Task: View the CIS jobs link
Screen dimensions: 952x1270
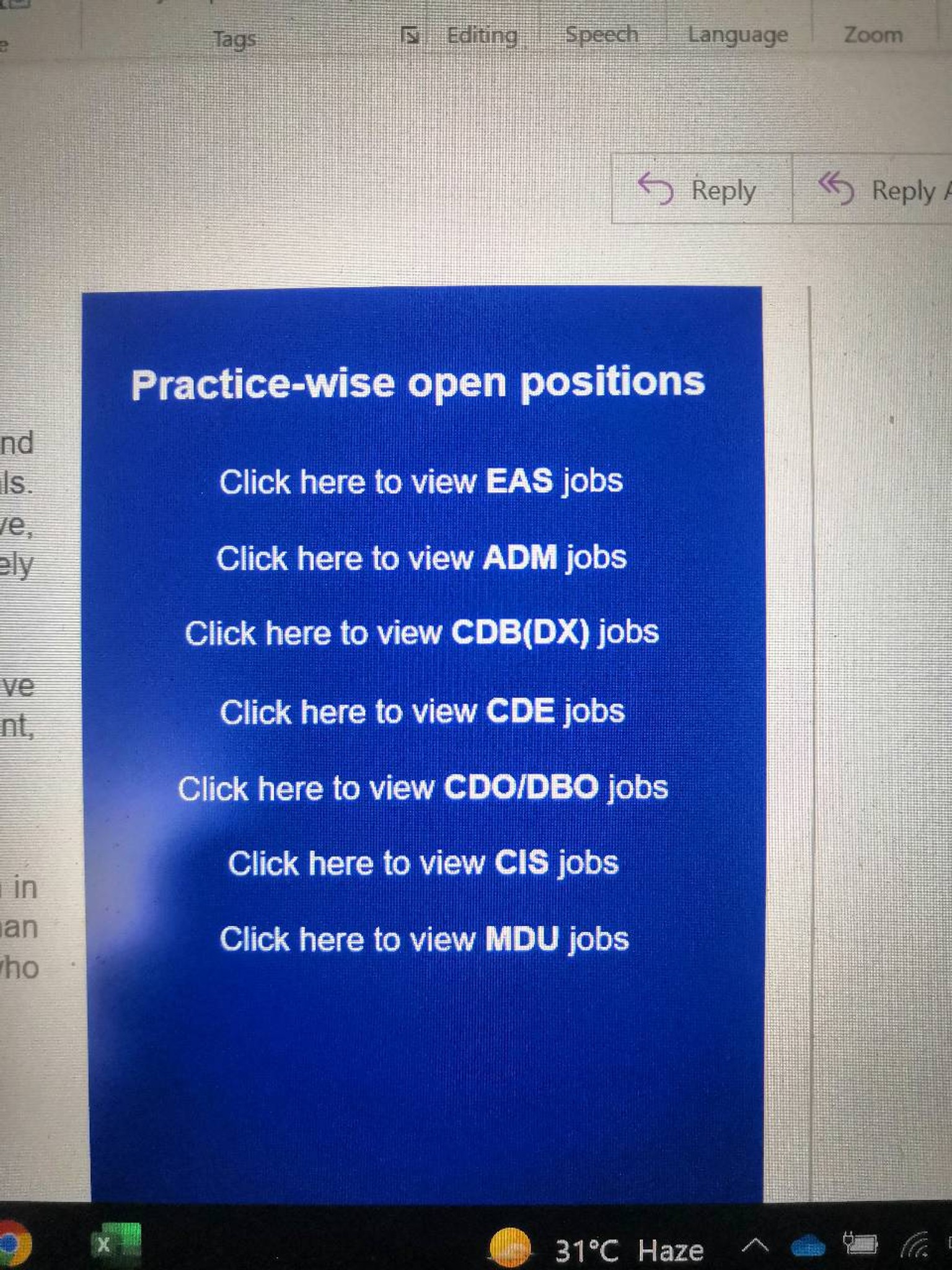Action: [423, 863]
